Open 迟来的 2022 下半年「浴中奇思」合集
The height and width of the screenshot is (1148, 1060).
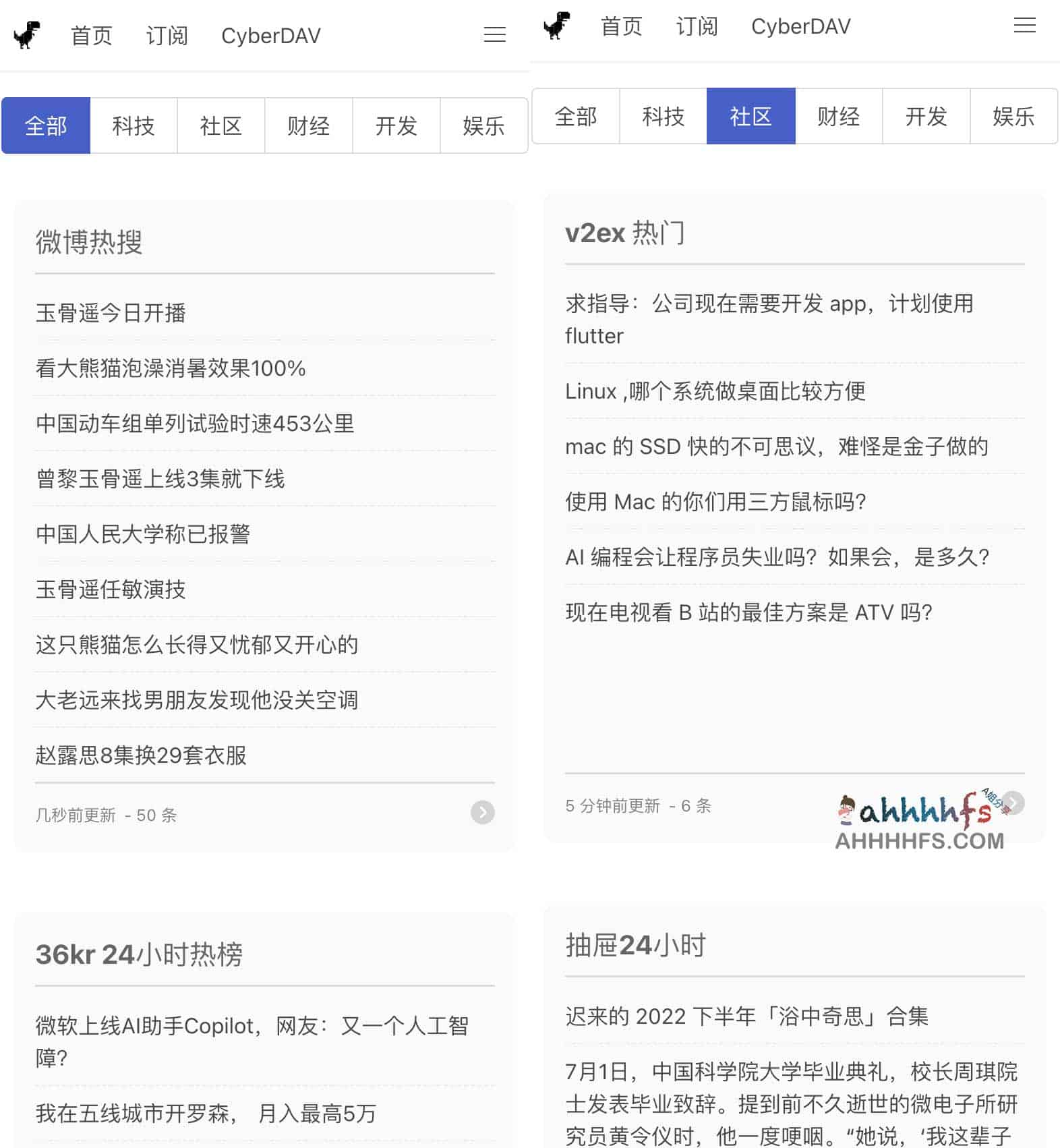746,1016
